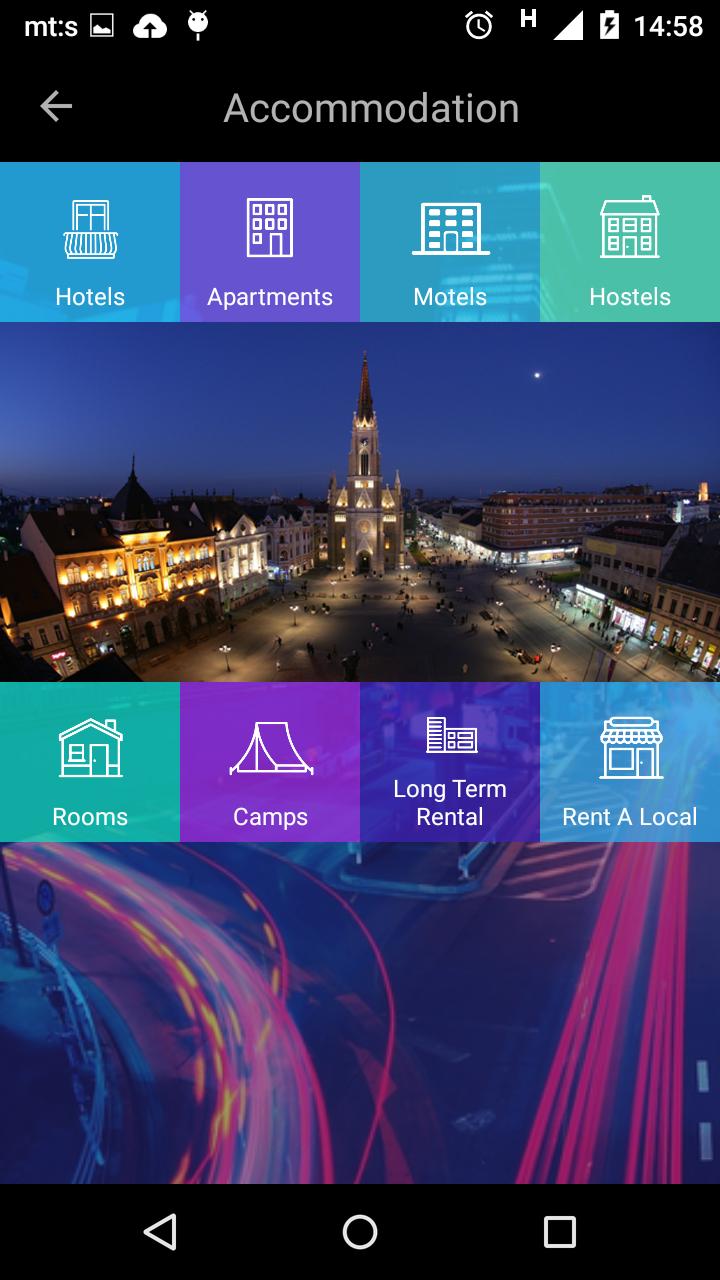Select the Motels building icon

point(450,227)
